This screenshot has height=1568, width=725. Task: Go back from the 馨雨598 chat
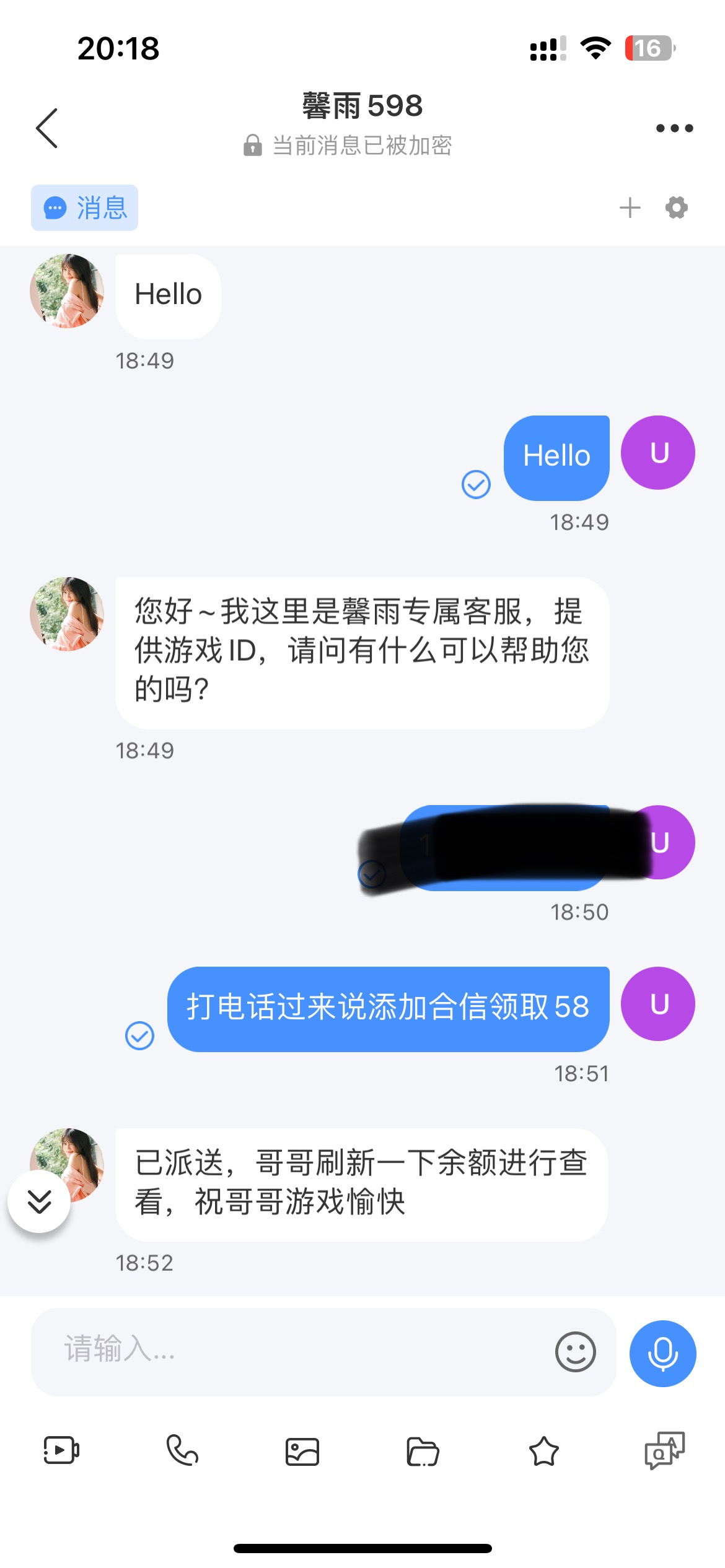pyautogui.click(x=47, y=128)
